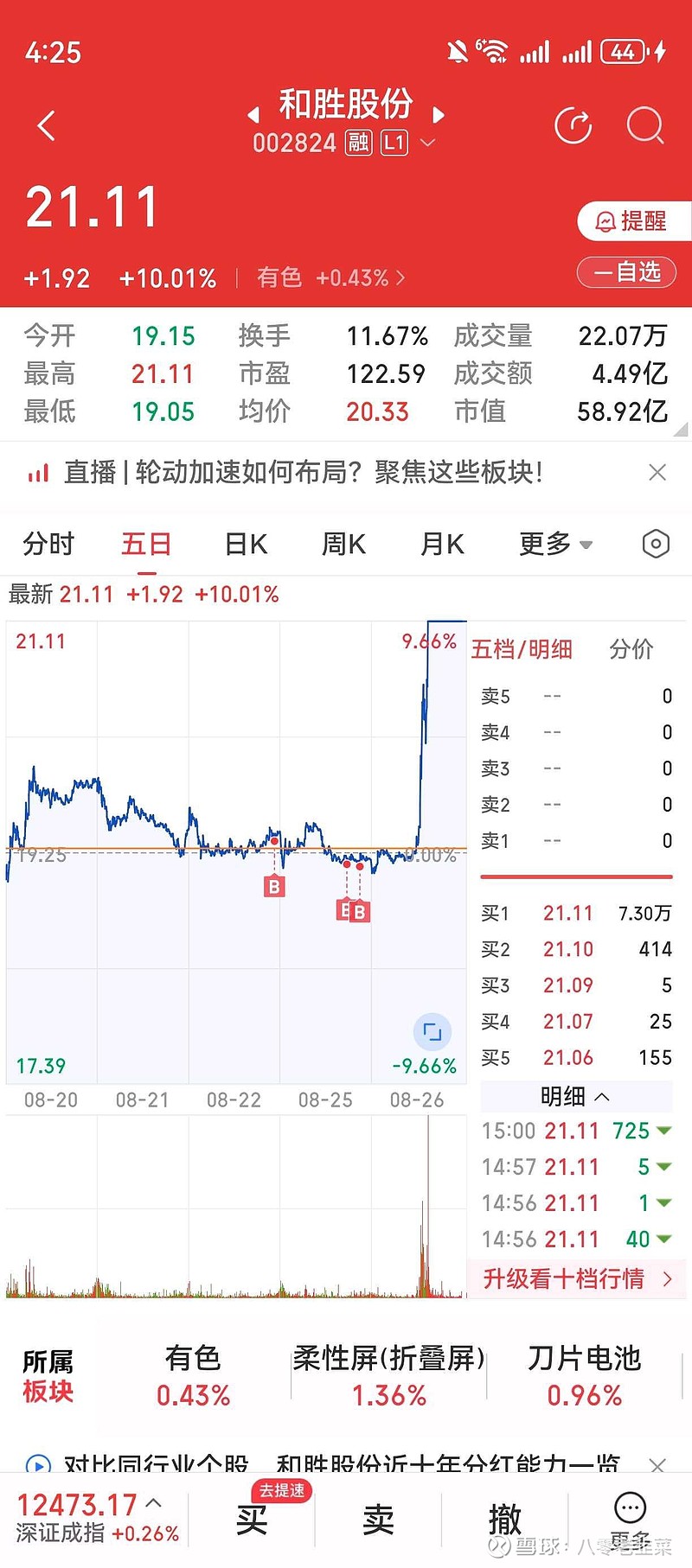
Task: Tap the share/refresh circular arrow icon
Action: point(573,126)
